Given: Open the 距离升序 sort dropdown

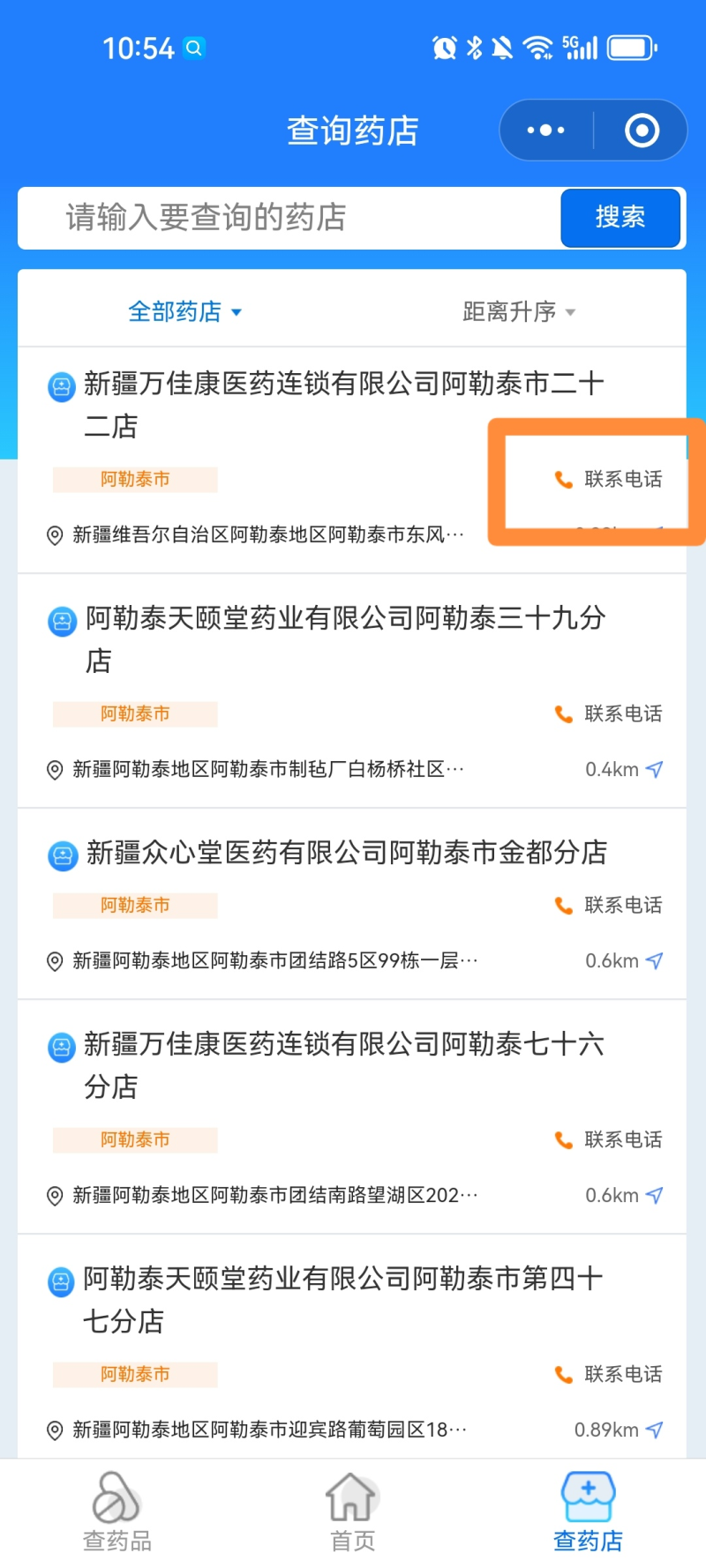Looking at the screenshot, I should pos(519,311).
